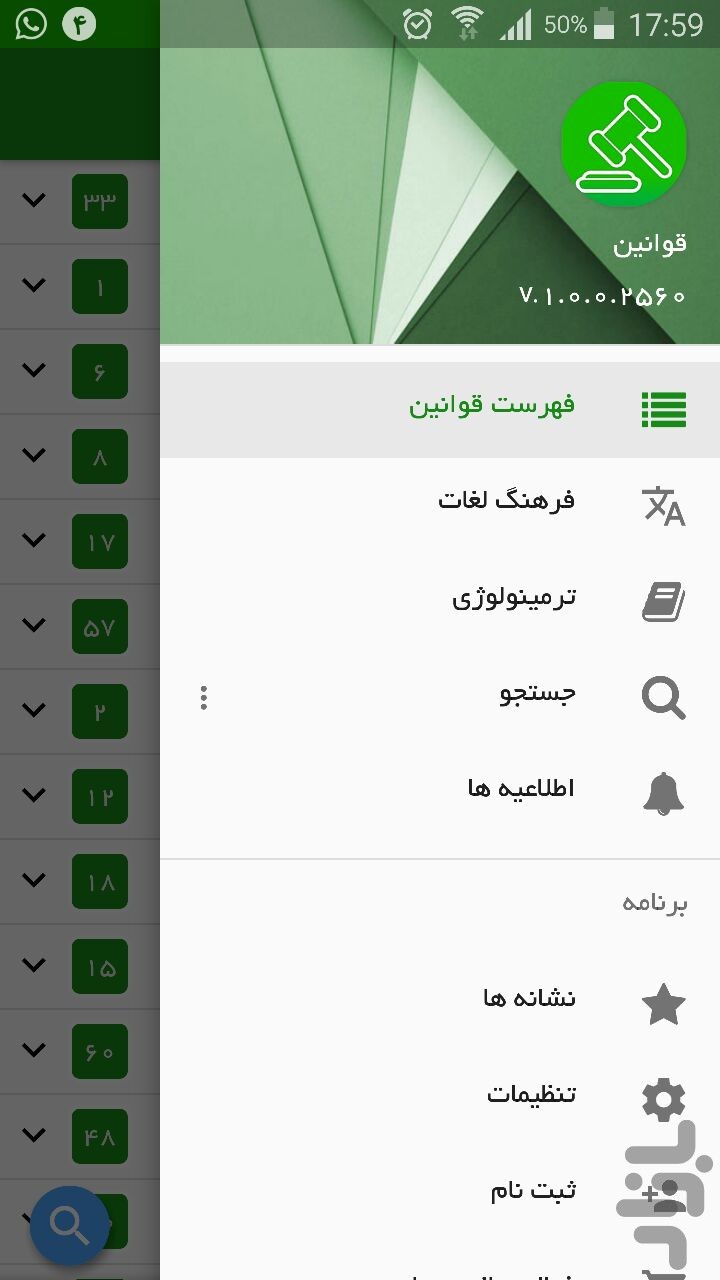Tap the three-dot options beside جستجو
The width and height of the screenshot is (720, 1280).
click(204, 697)
